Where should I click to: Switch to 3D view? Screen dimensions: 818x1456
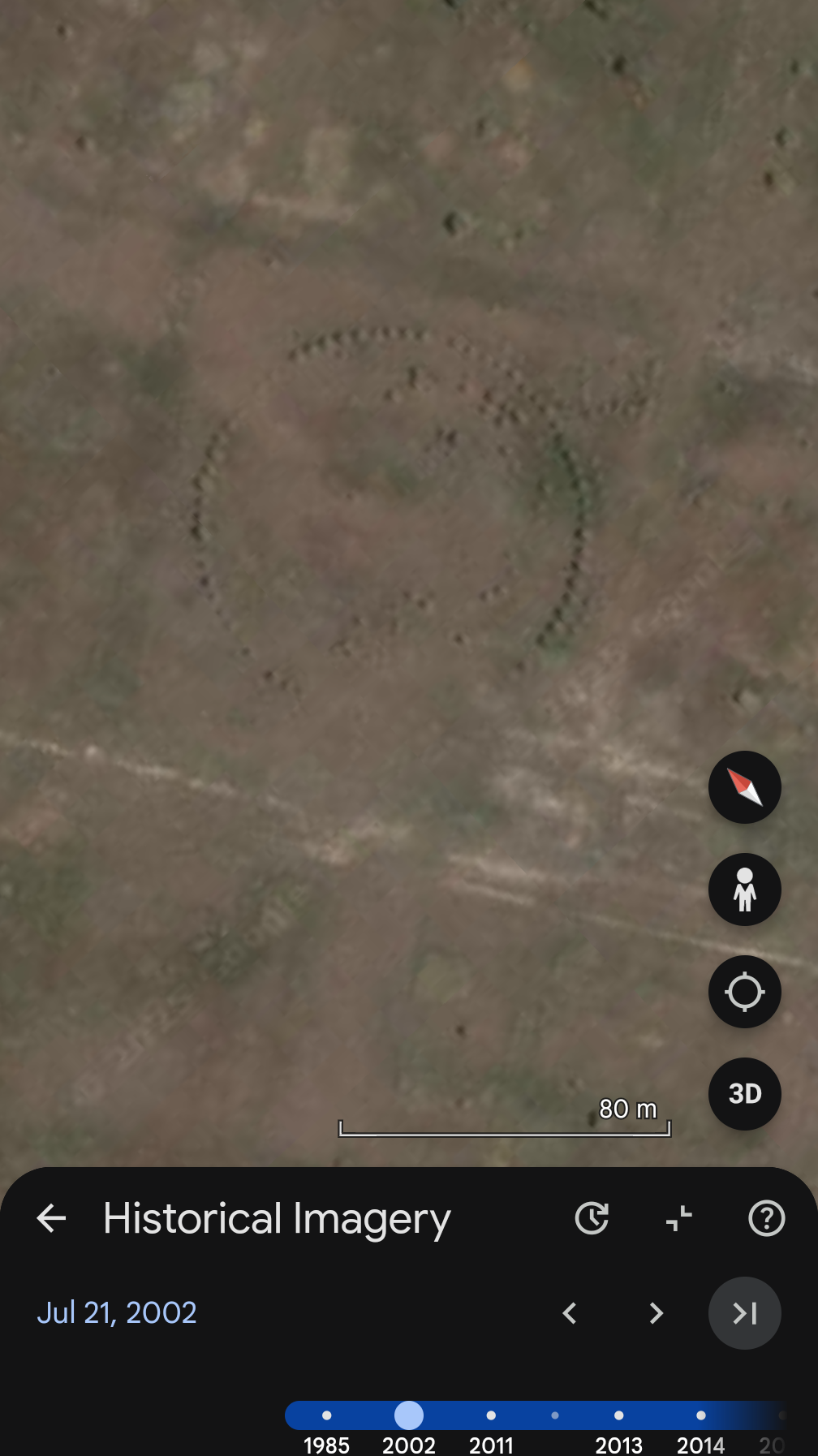[744, 1094]
